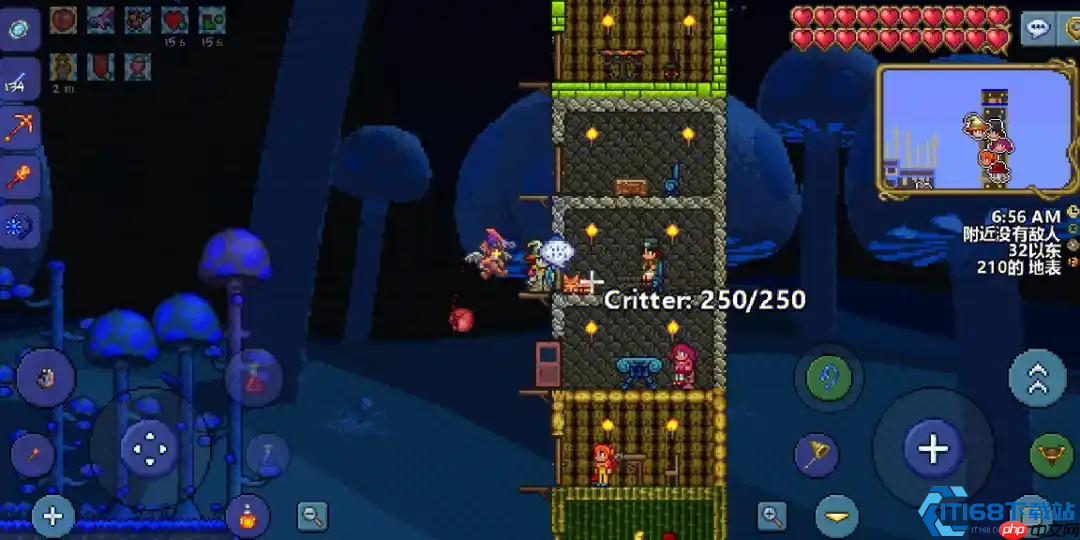Tap the double-arrow jump button
The image size is (1080, 540).
pyautogui.click(x=1037, y=377)
